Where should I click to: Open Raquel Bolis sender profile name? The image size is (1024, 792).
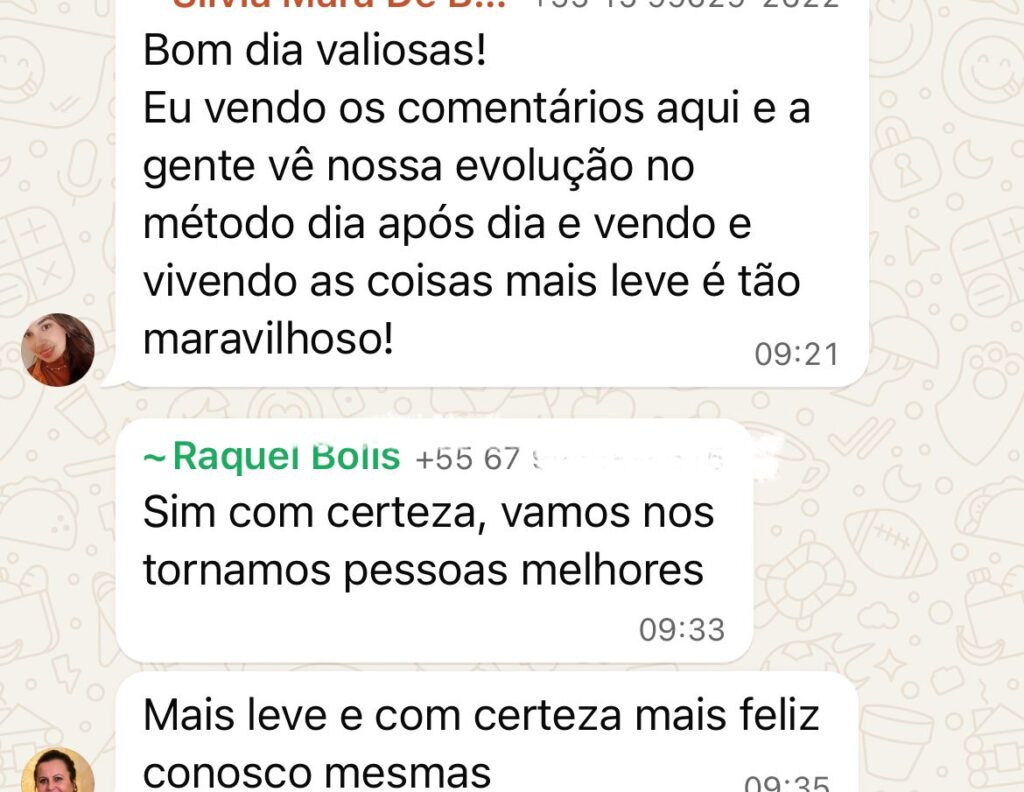point(285,457)
